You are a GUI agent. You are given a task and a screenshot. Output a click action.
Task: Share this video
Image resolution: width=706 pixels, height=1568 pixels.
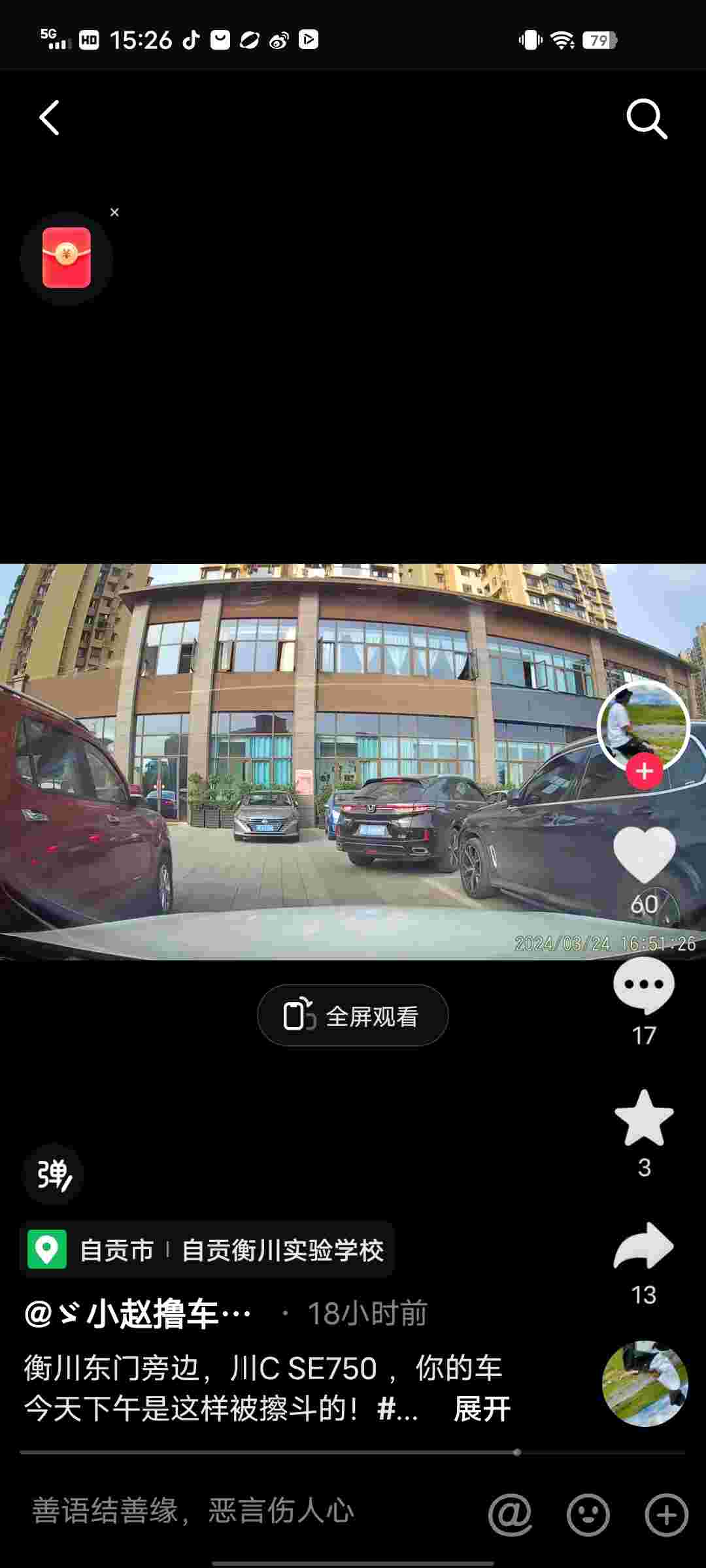(x=644, y=1246)
